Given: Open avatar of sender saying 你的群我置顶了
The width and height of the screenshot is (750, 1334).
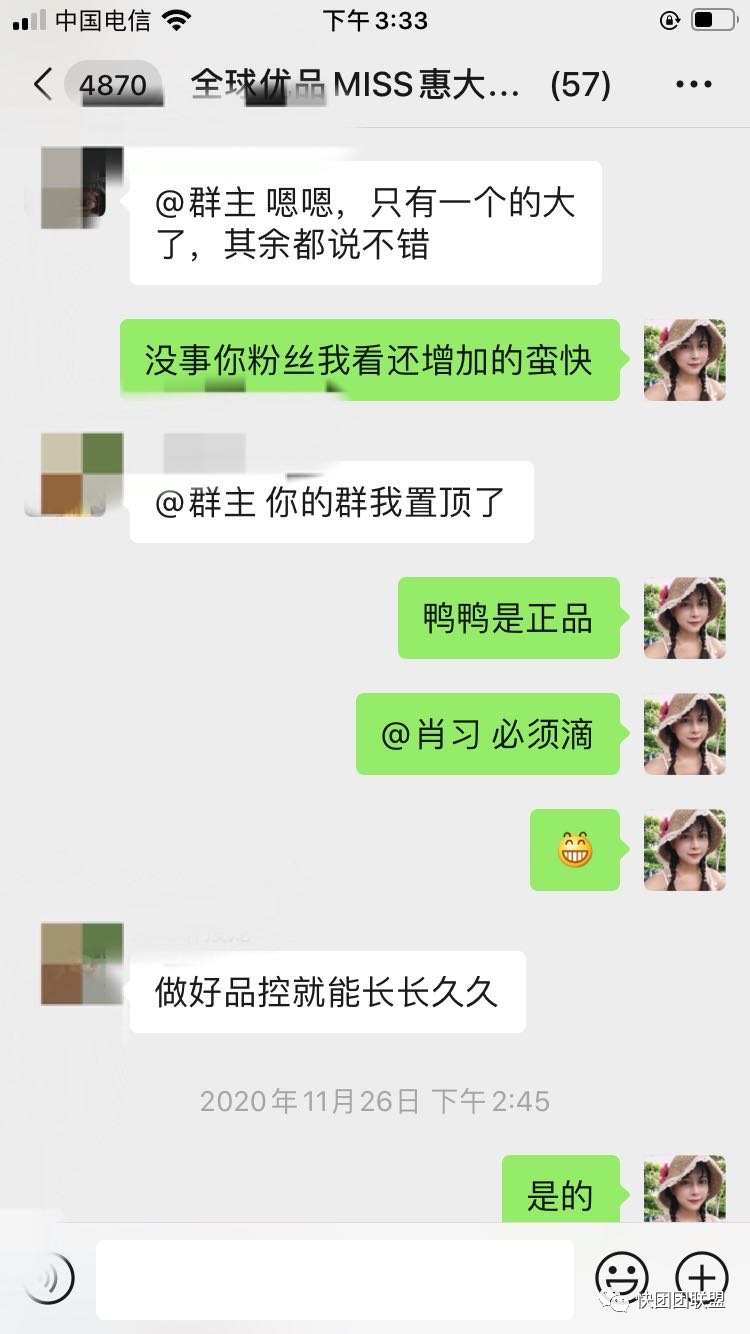Looking at the screenshot, I should tap(82, 474).
